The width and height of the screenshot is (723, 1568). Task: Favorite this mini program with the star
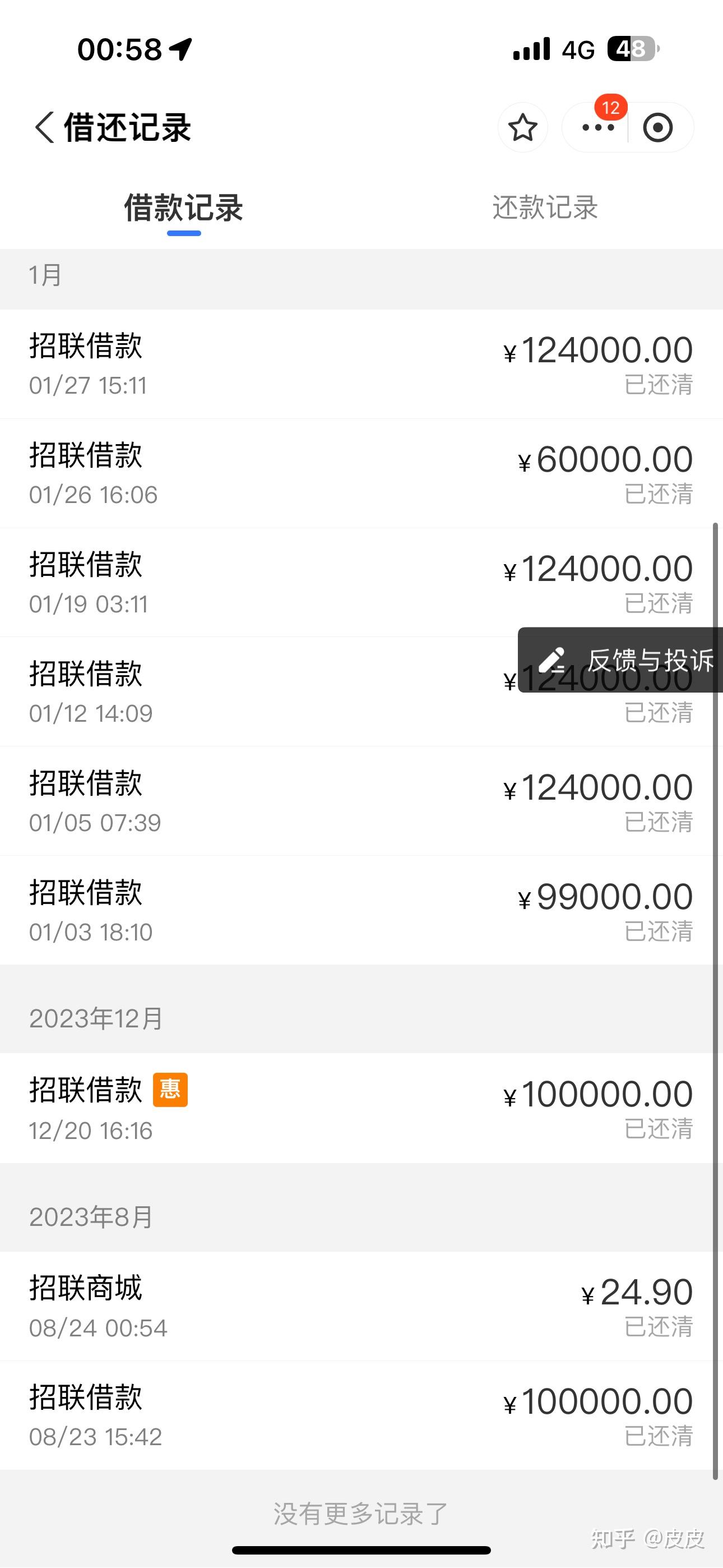tap(522, 128)
